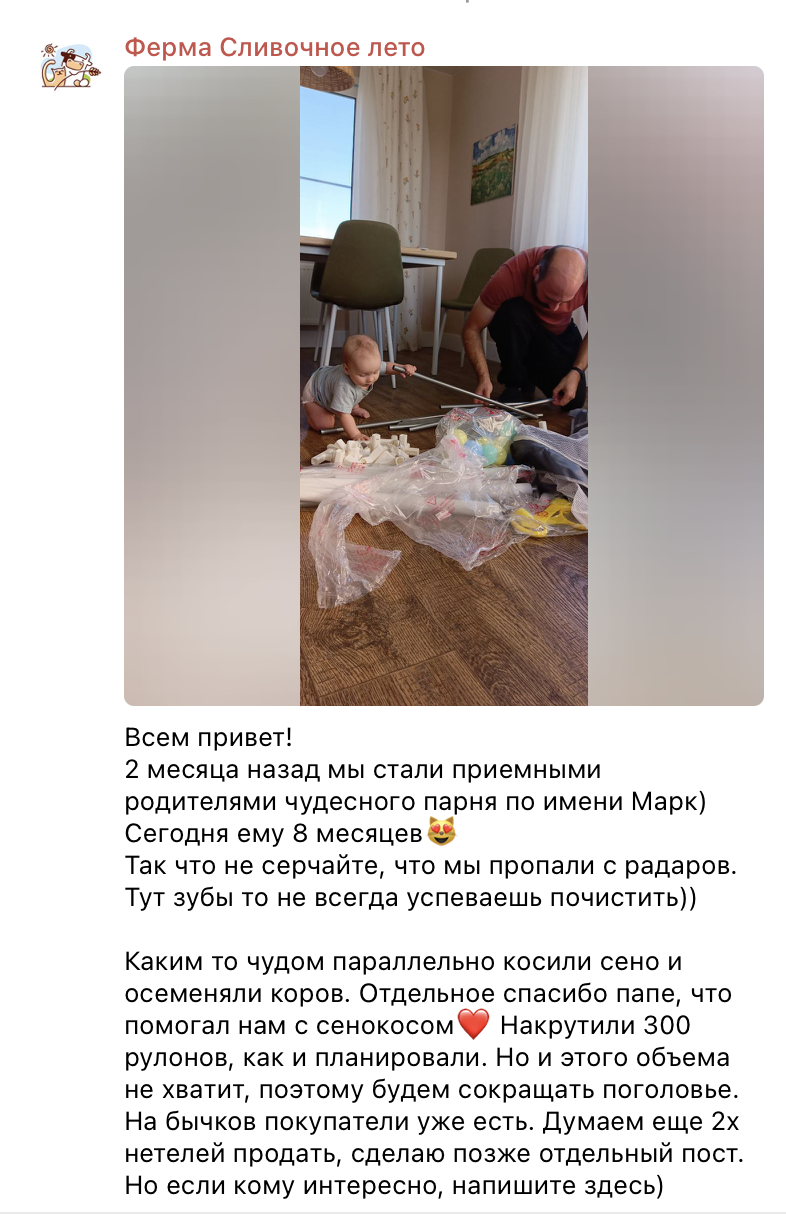The image size is (786, 1216).
Task: Tap the Ферма Сливочное лето channel name
Action: 274,48
